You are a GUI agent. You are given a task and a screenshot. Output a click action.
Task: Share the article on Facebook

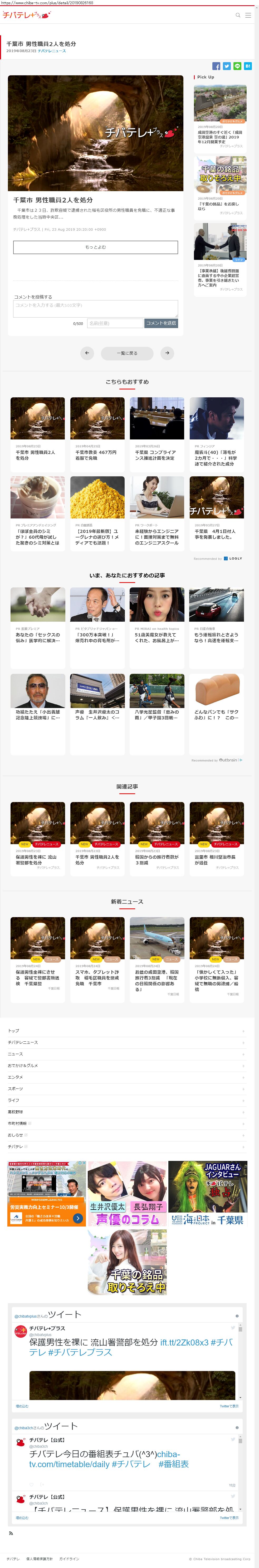[x=216, y=66]
